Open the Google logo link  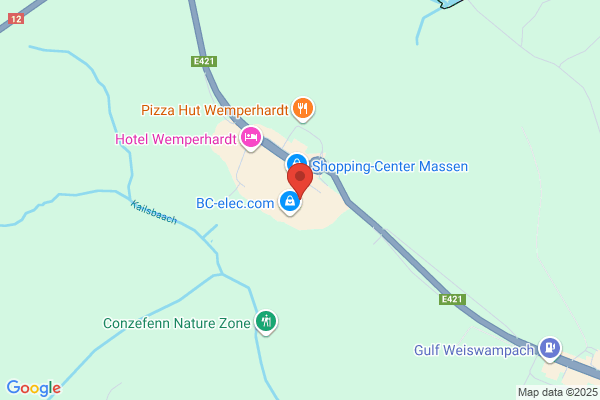[34, 388]
